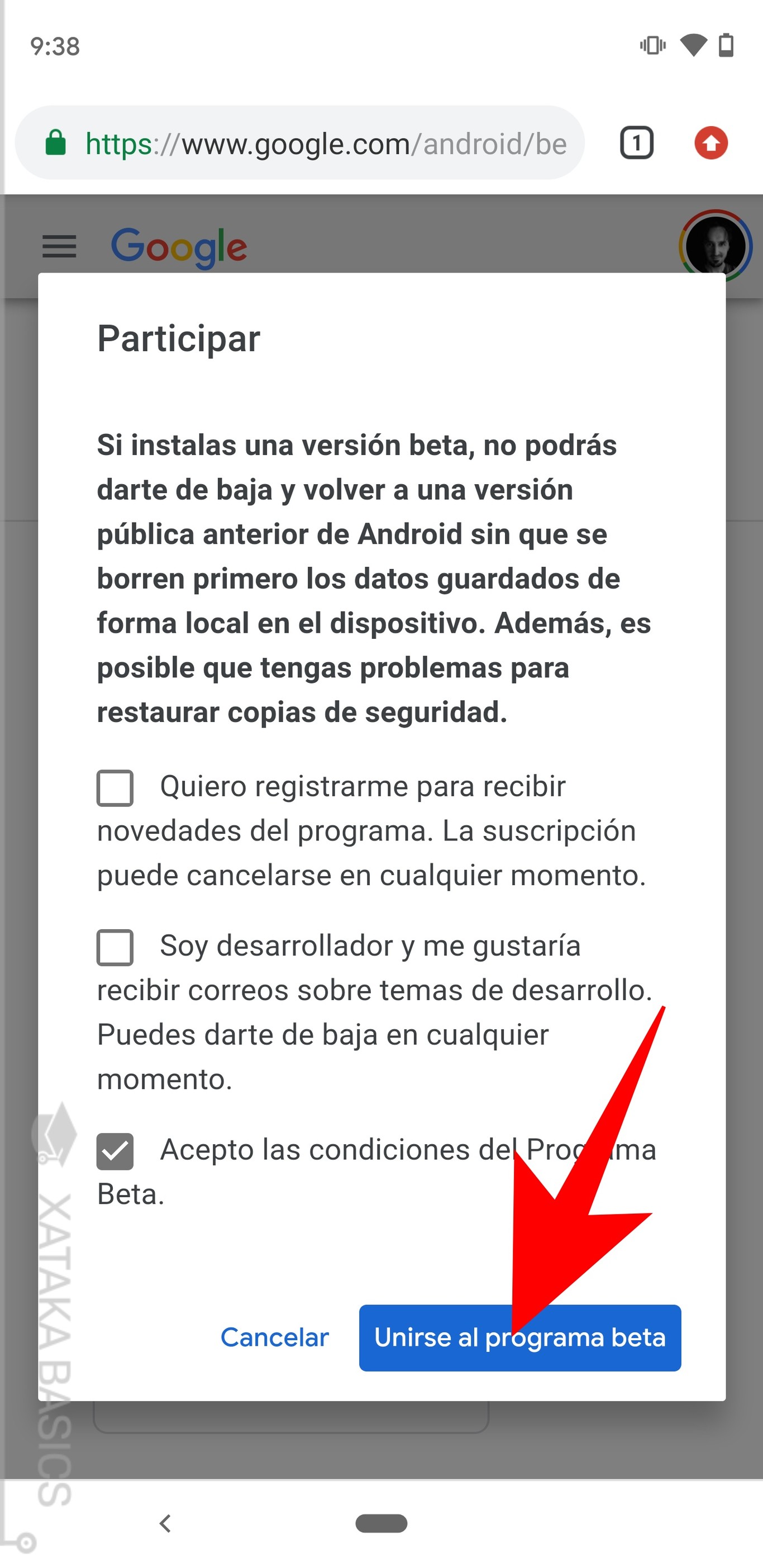Tap the red Chrome update icon
The width and height of the screenshot is (763, 1568).
pos(710,144)
